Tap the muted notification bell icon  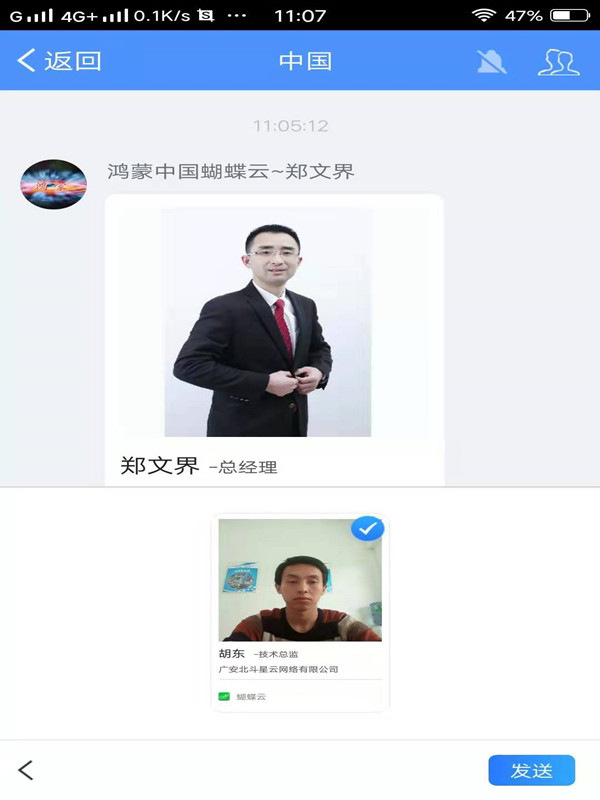click(x=491, y=61)
